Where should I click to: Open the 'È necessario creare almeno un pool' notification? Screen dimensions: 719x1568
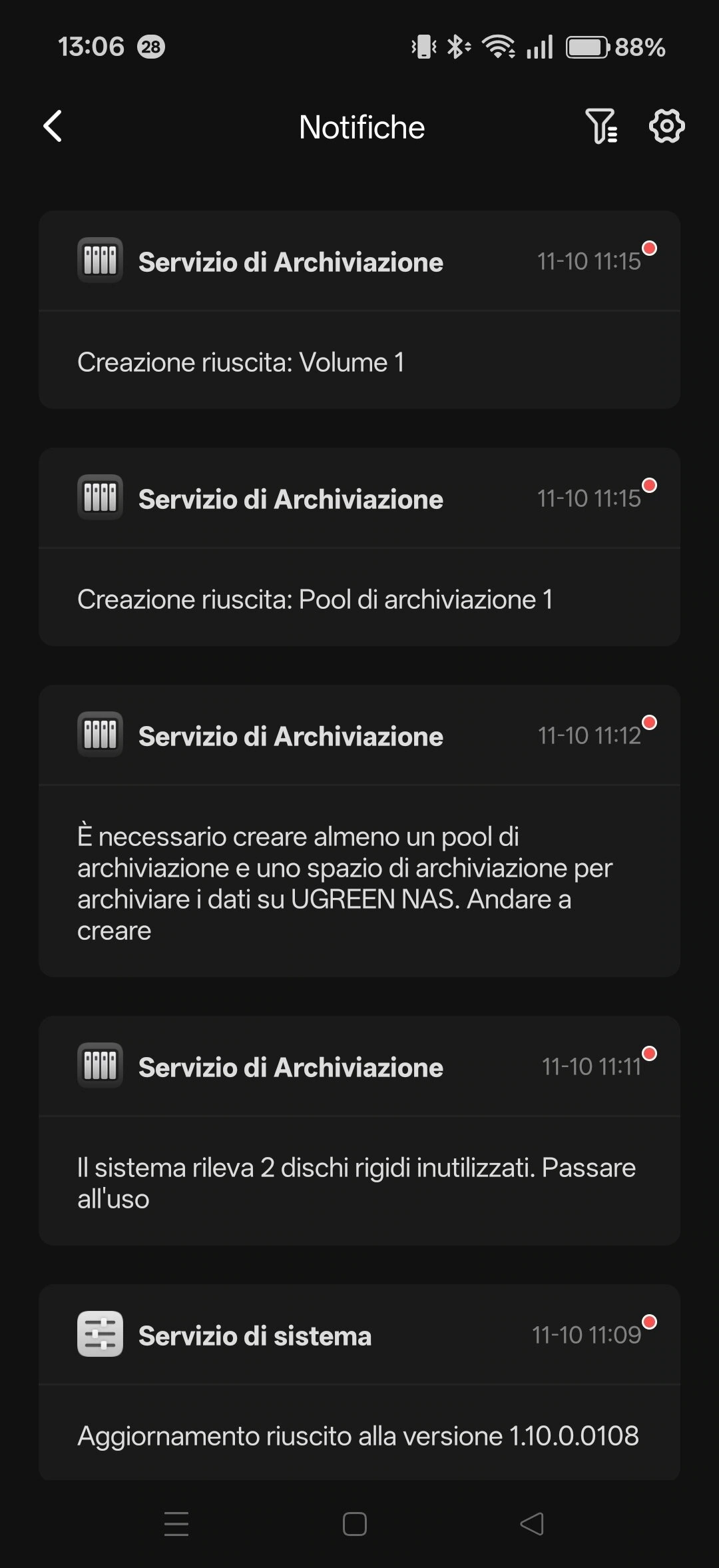[x=359, y=831]
